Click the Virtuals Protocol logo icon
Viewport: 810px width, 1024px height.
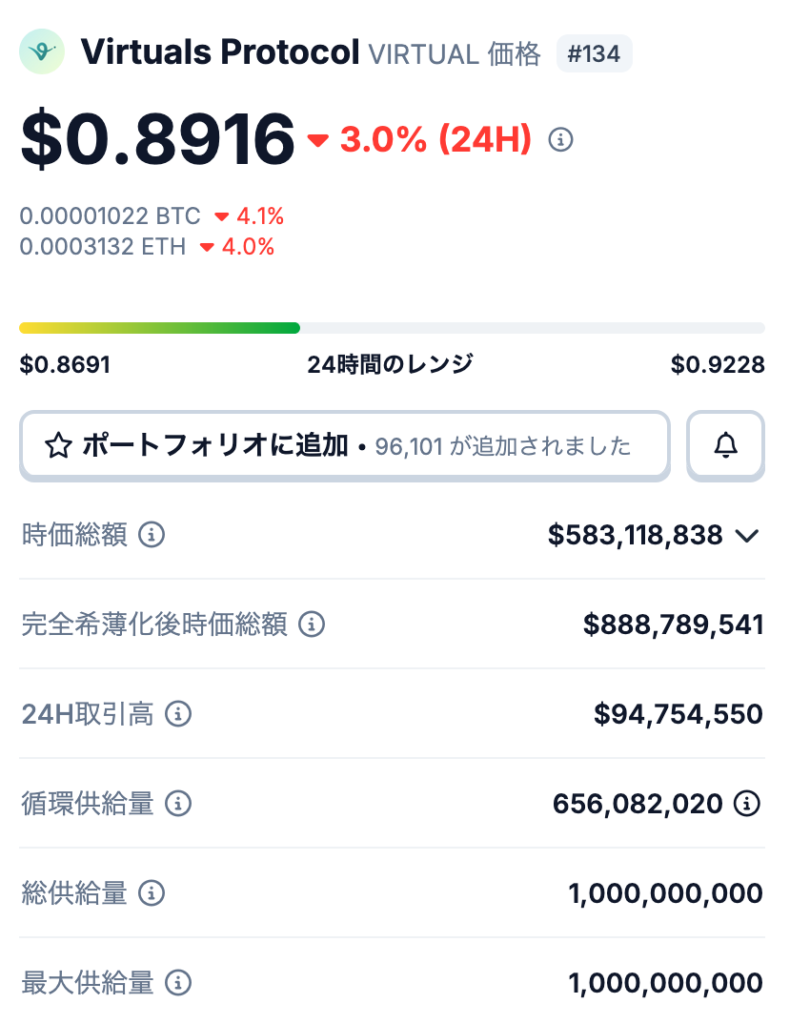point(40,51)
